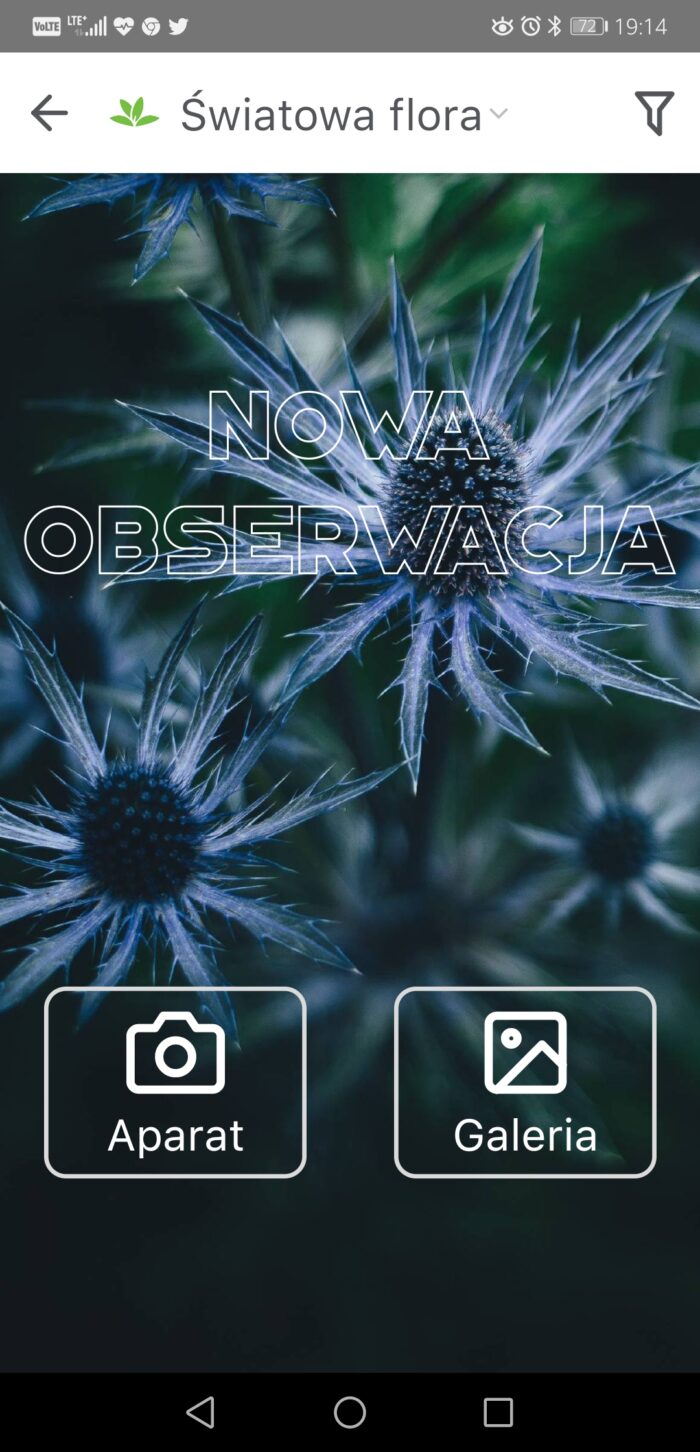The width and height of the screenshot is (700, 1452).
Task: Take a photo with Aparat
Action: coord(175,1082)
